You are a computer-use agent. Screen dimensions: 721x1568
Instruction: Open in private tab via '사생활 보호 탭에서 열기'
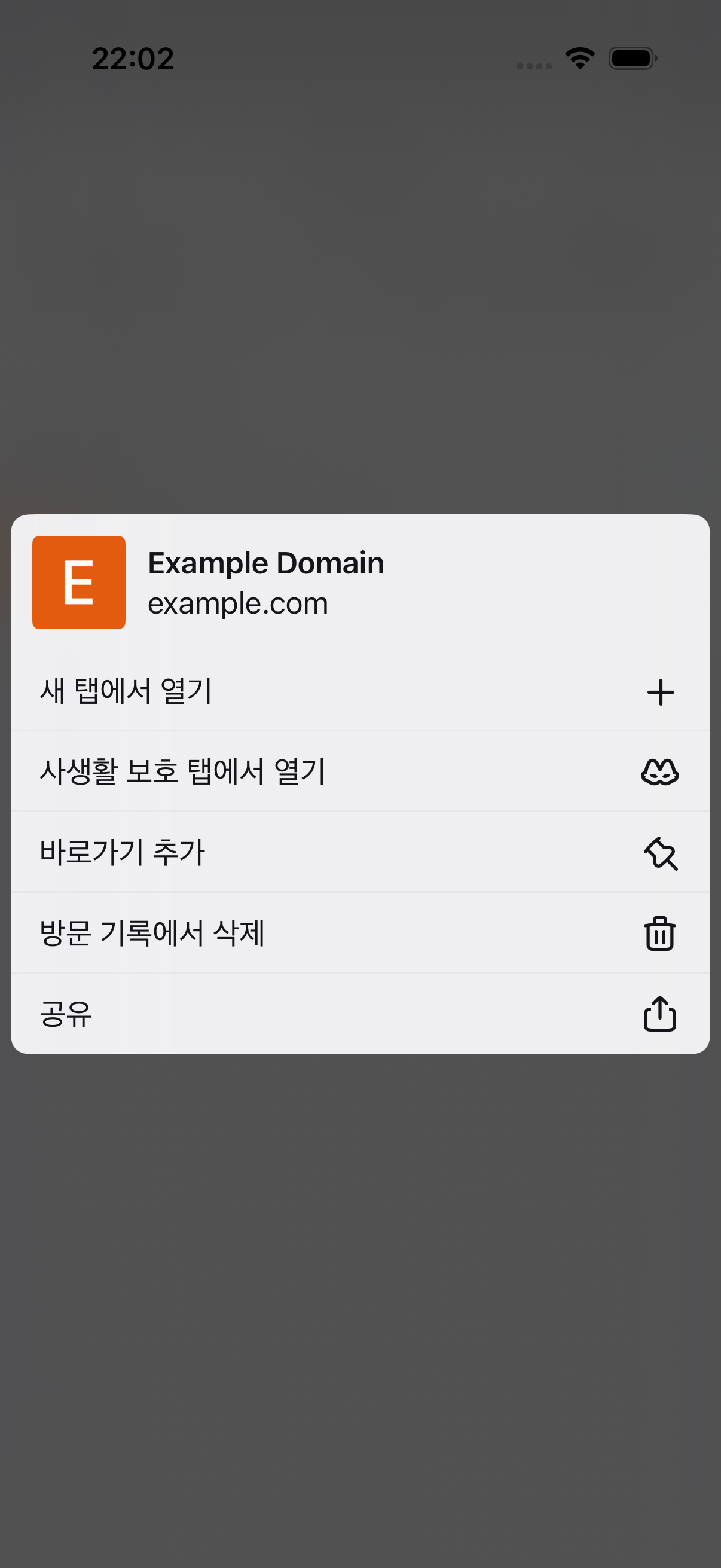(360, 771)
